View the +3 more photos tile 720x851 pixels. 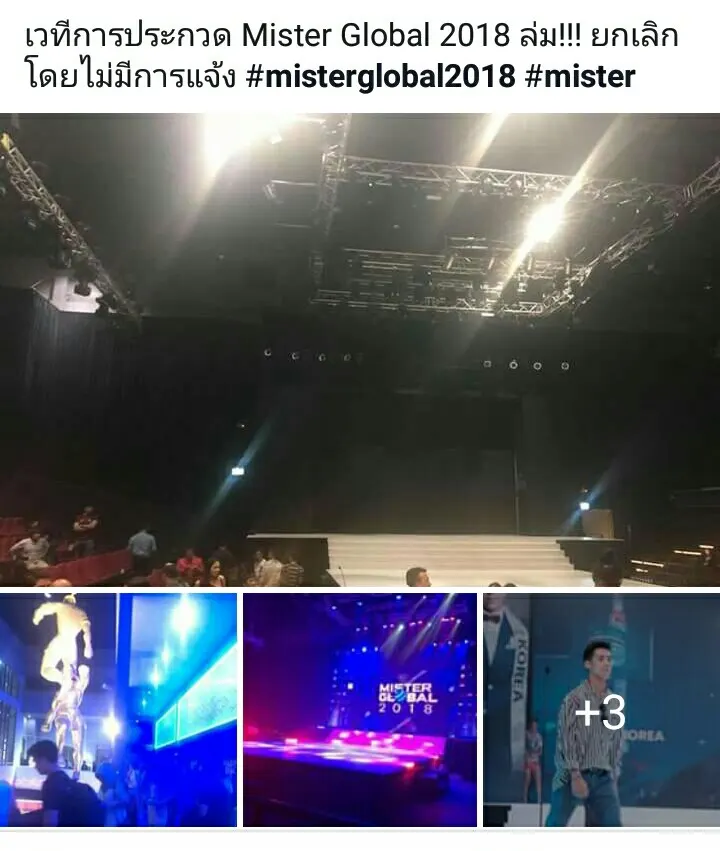601,710
